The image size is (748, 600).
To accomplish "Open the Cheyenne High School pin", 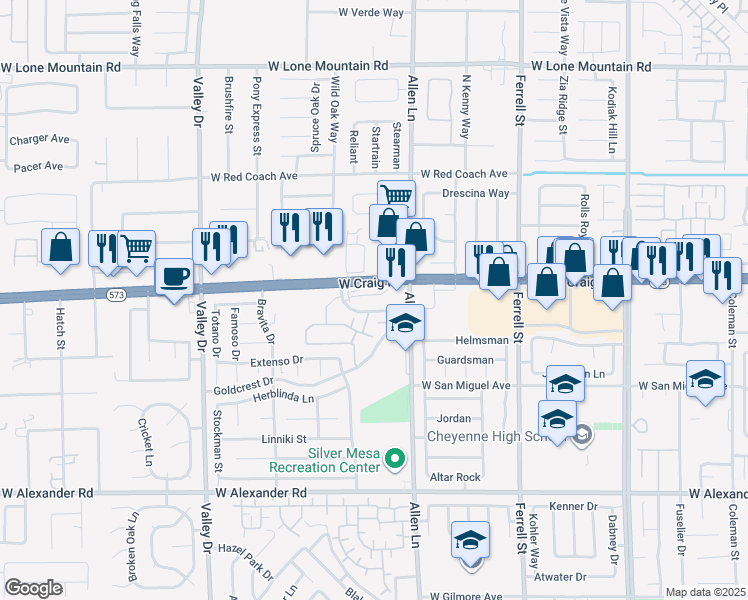I will (x=584, y=434).
